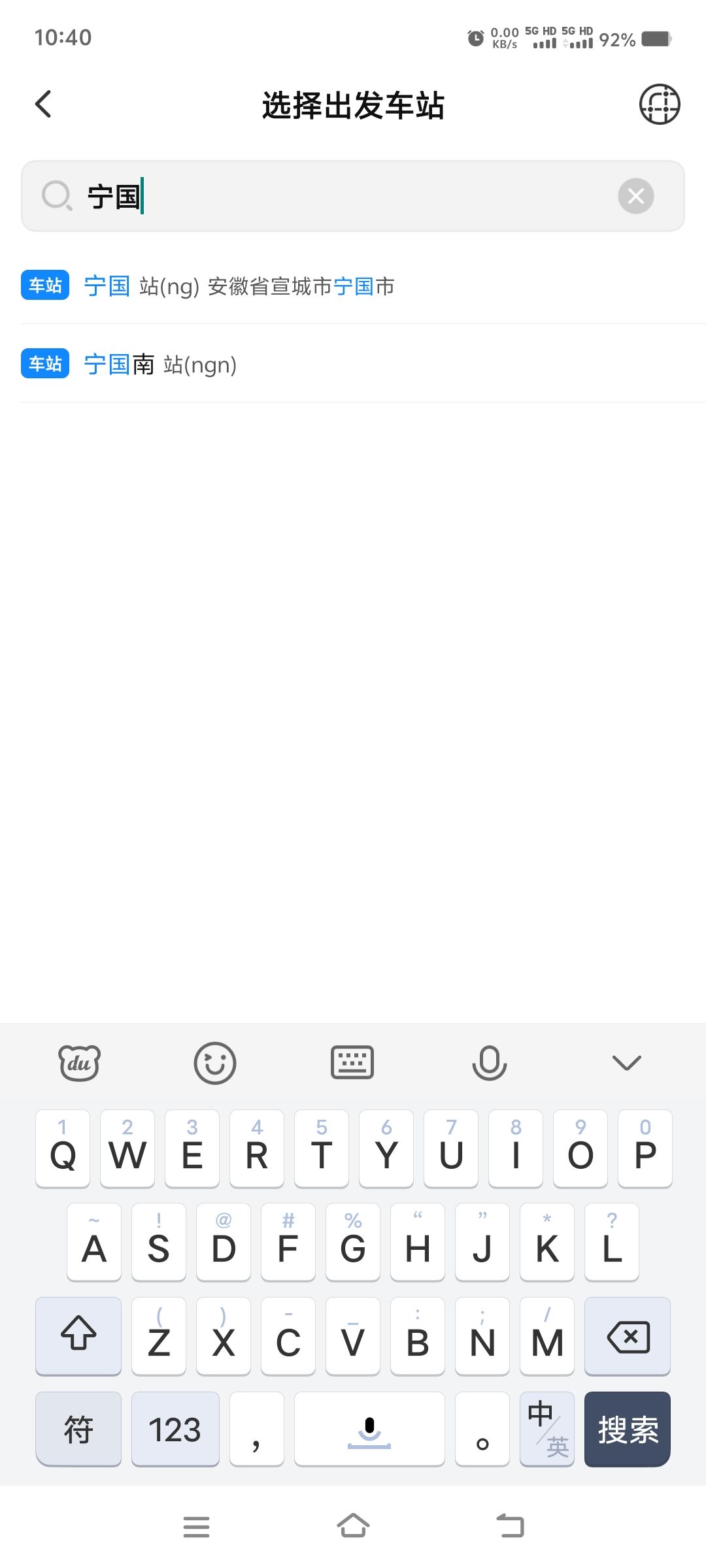The width and height of the screenshot is (706, 1568).
Task: Tap the 搜索 key on keyboard
Action: click(x=628, y=1429)
